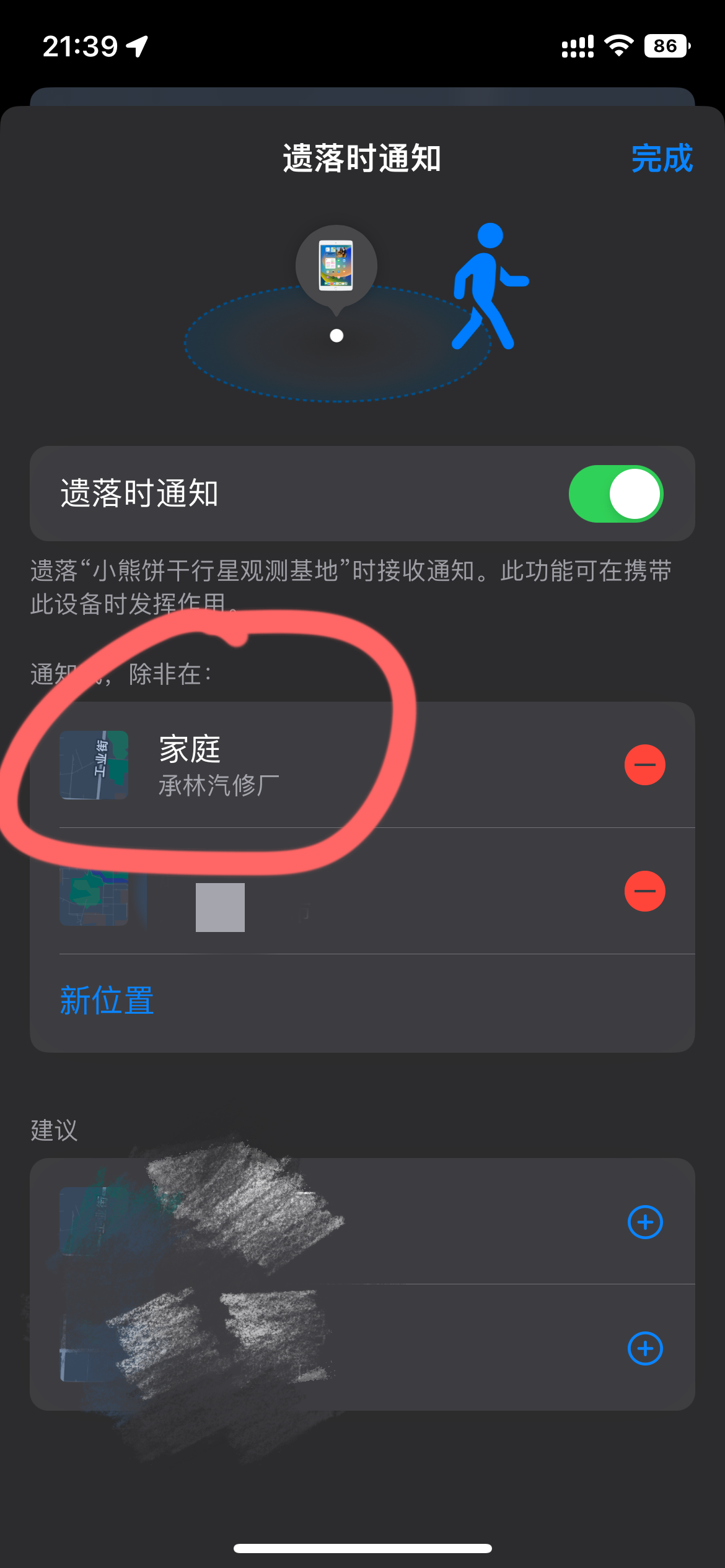Remove the 家庭 location

click(644, 765)
